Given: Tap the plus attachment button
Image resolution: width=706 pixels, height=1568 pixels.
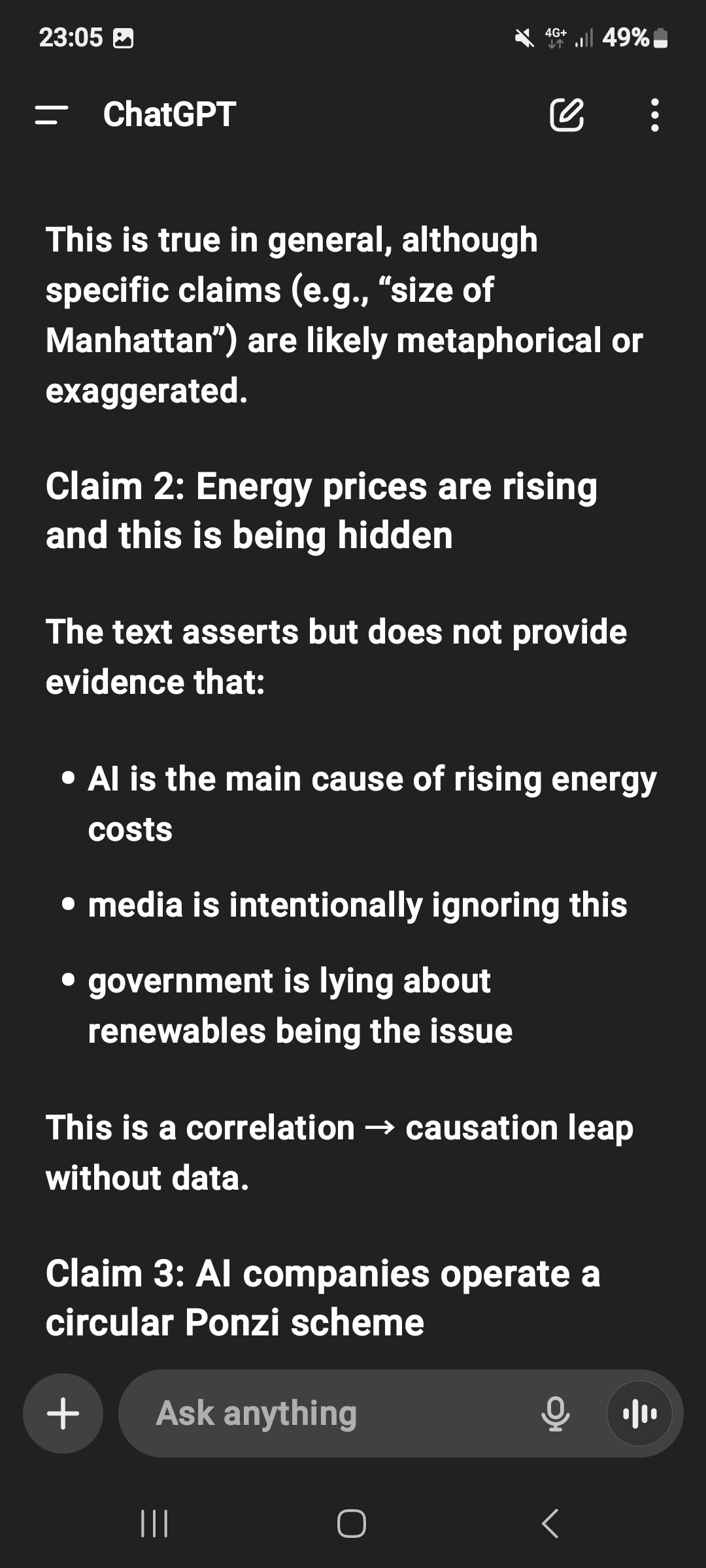Looking at the screenshot, I should point(63,1413).
